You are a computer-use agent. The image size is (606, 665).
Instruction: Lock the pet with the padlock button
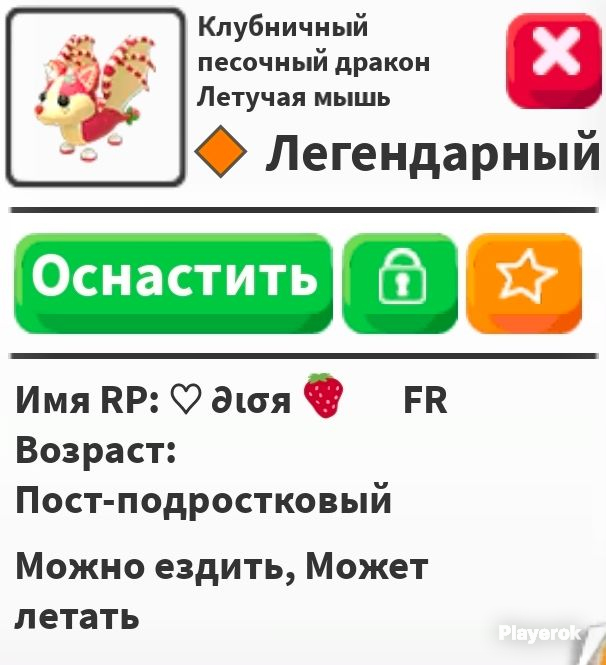click(x=400, y=283)
